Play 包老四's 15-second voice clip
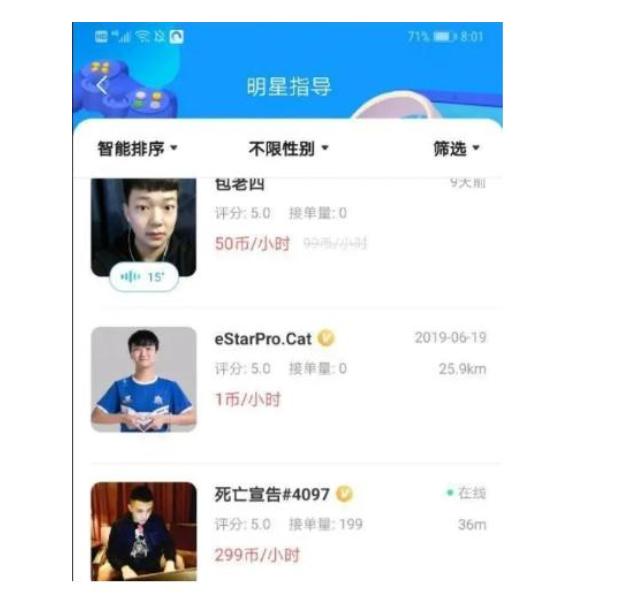 coord(143,277)
